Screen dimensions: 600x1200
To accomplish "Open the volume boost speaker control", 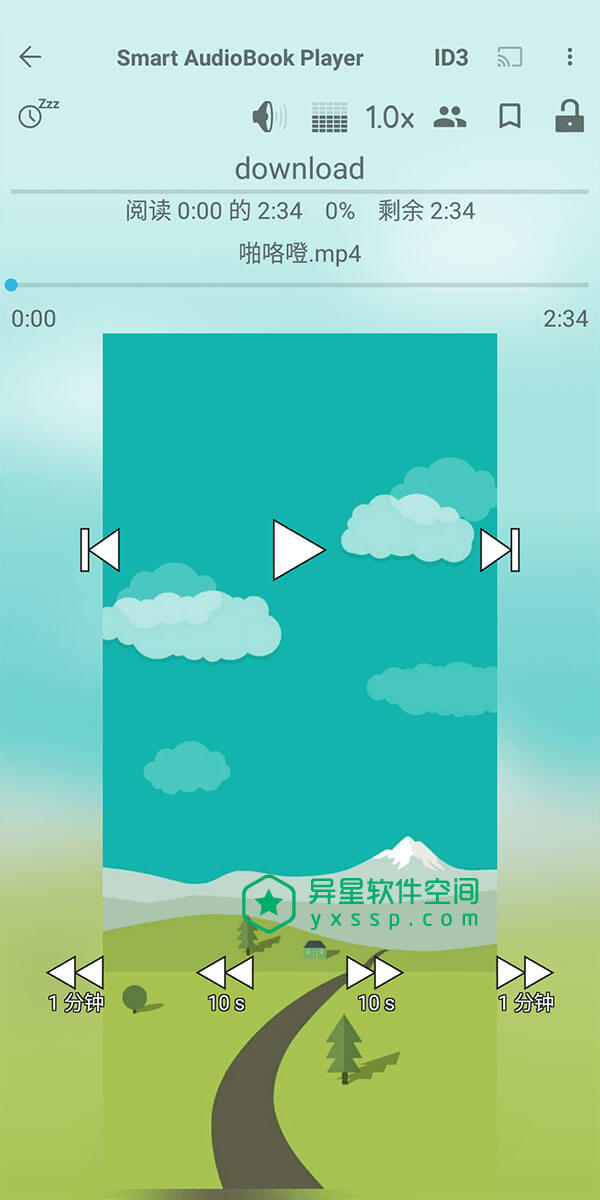I will (268, 117).
